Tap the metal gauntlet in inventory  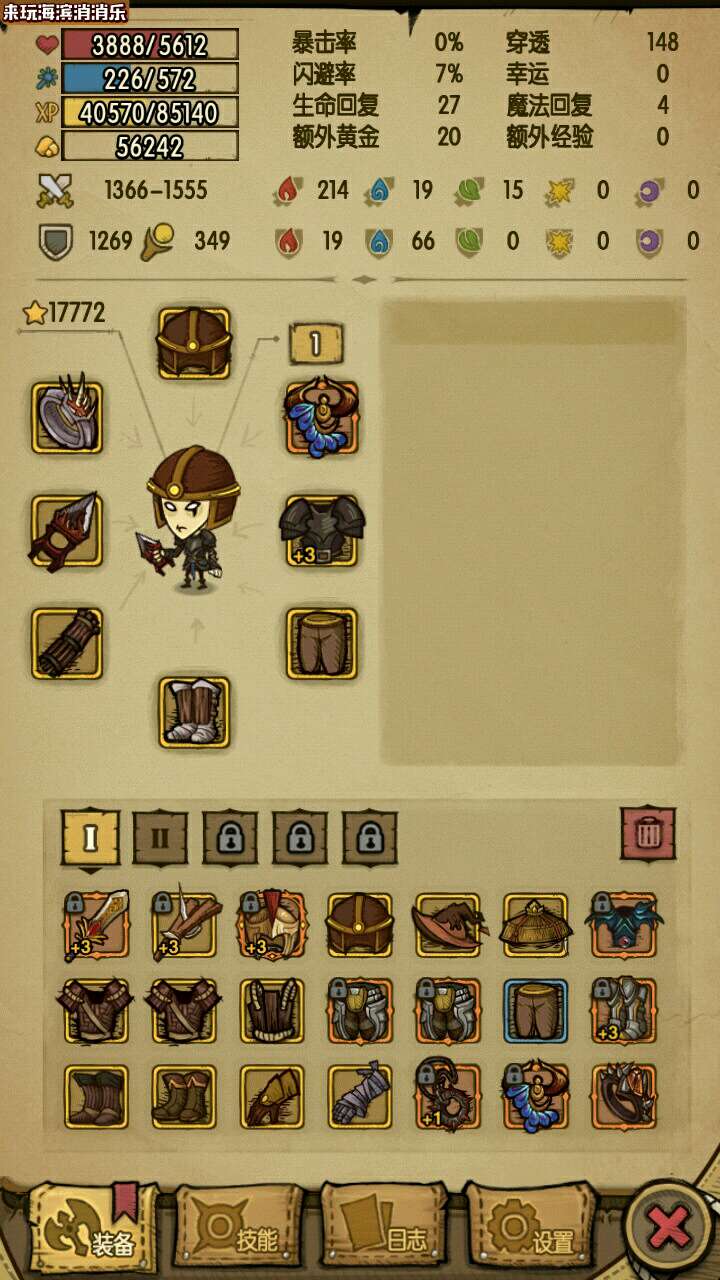click(x=360, y=1097)
